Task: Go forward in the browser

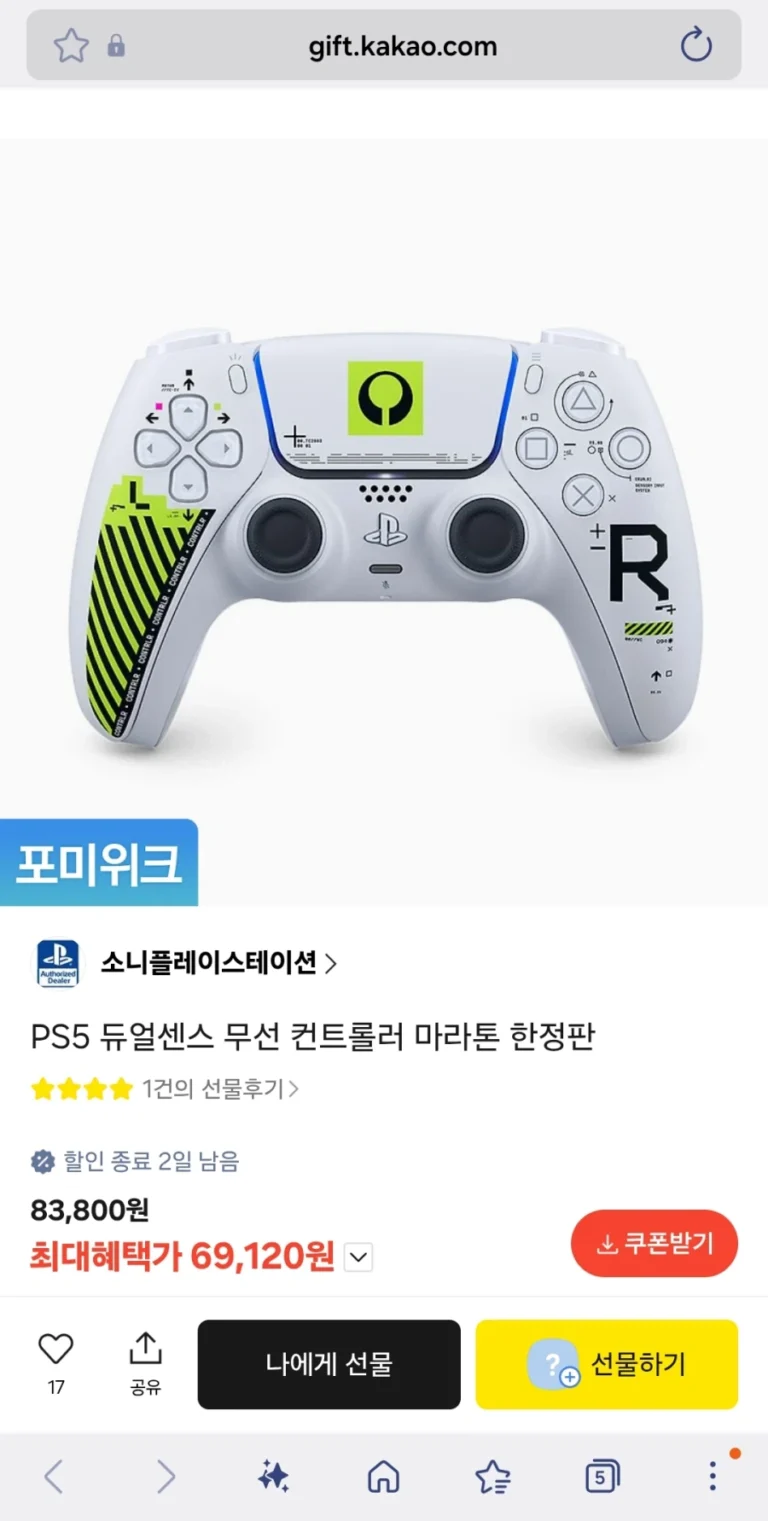Action: click(x=165, y=1476)
